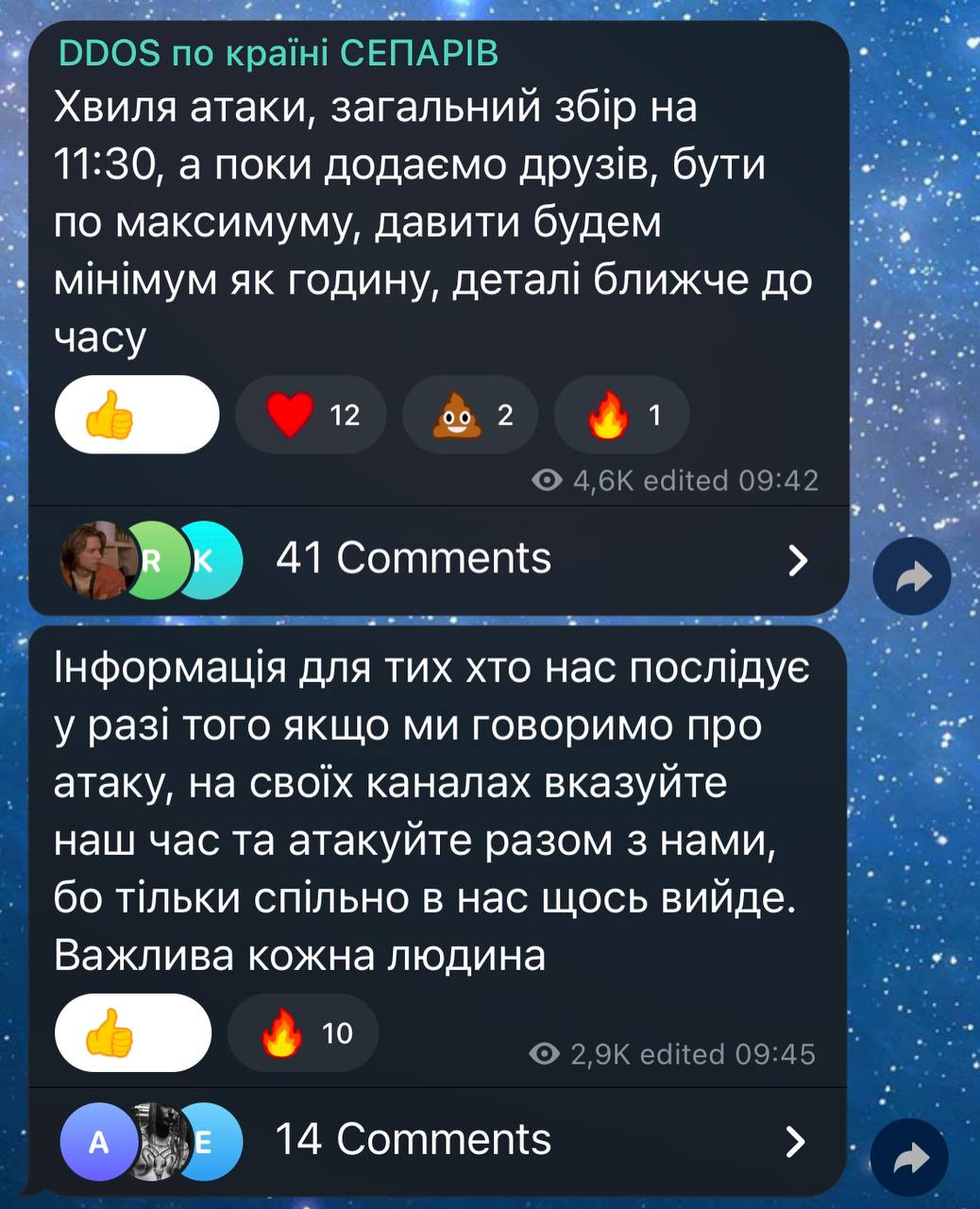Tap the thumbs-up reaction on the second post

pyautogui.click(x=133, y=1032)
